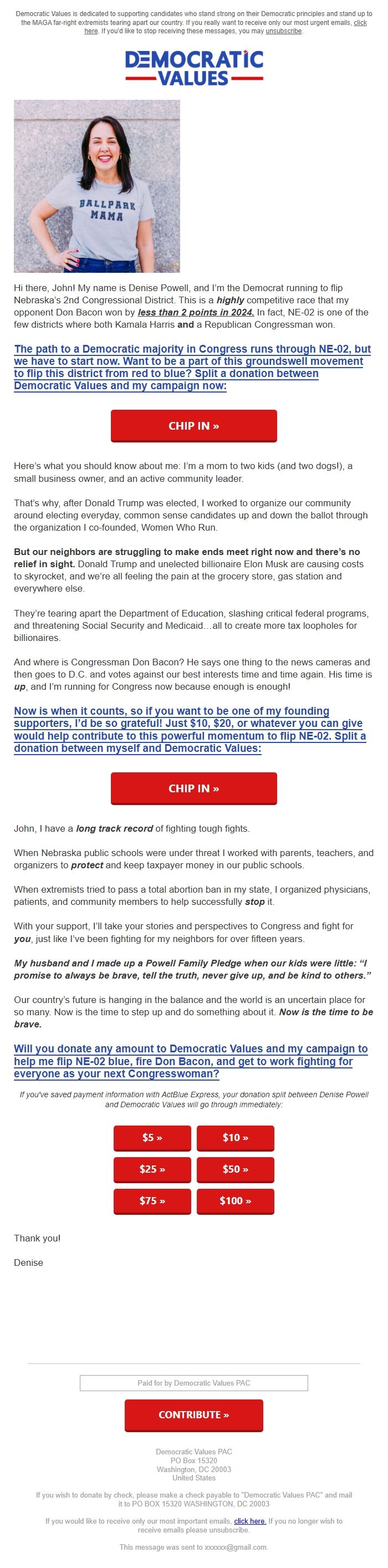
Task: Give $50 with the red button
Action: 236,1169
